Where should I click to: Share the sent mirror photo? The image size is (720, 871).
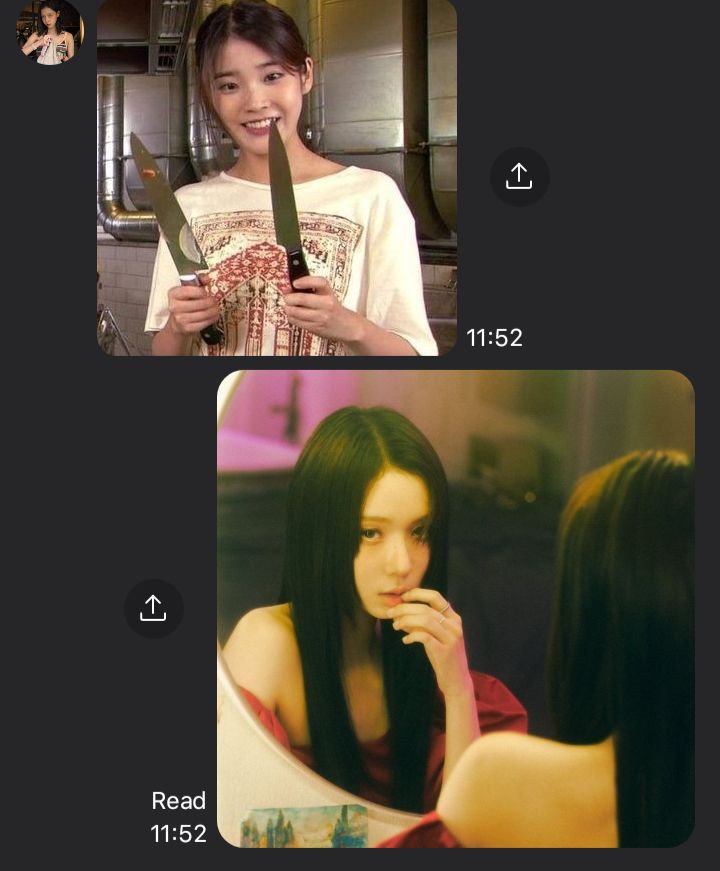pyautogui.click(x=153, y=609)
